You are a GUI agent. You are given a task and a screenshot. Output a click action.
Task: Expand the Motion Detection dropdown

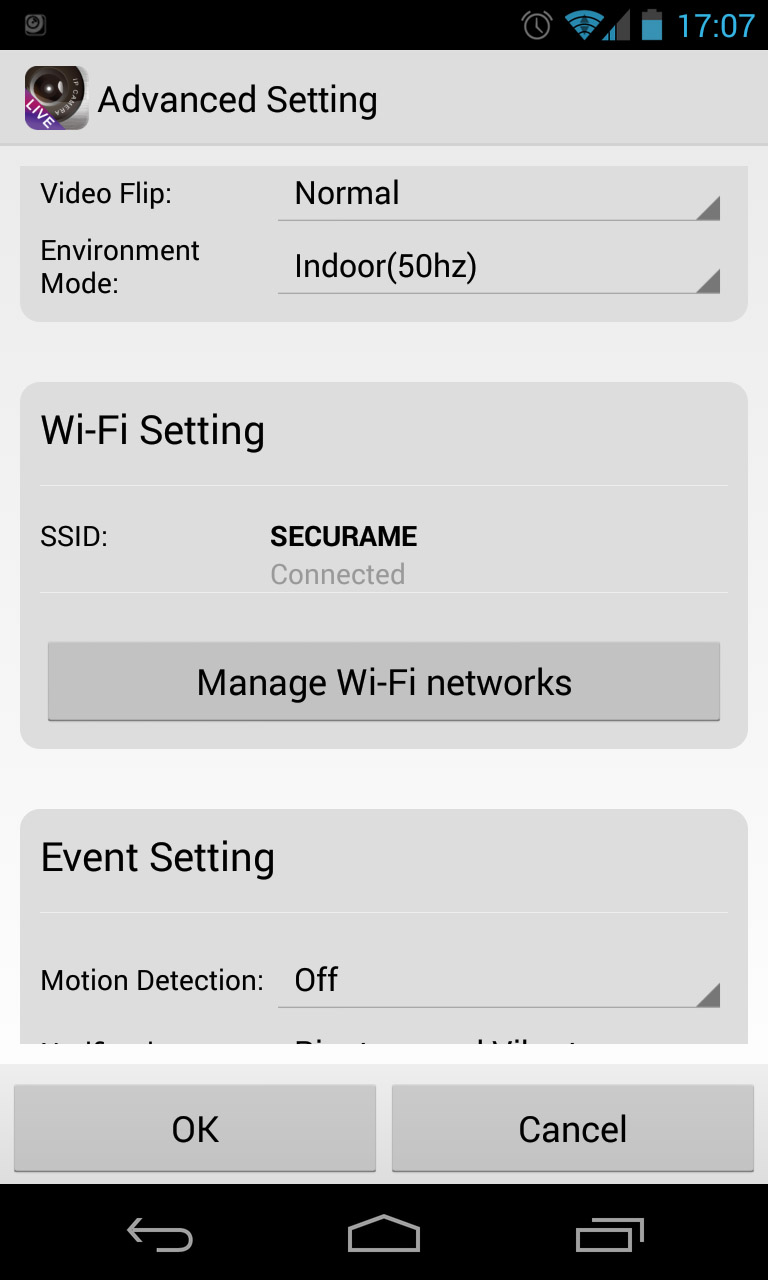point(499,980)
